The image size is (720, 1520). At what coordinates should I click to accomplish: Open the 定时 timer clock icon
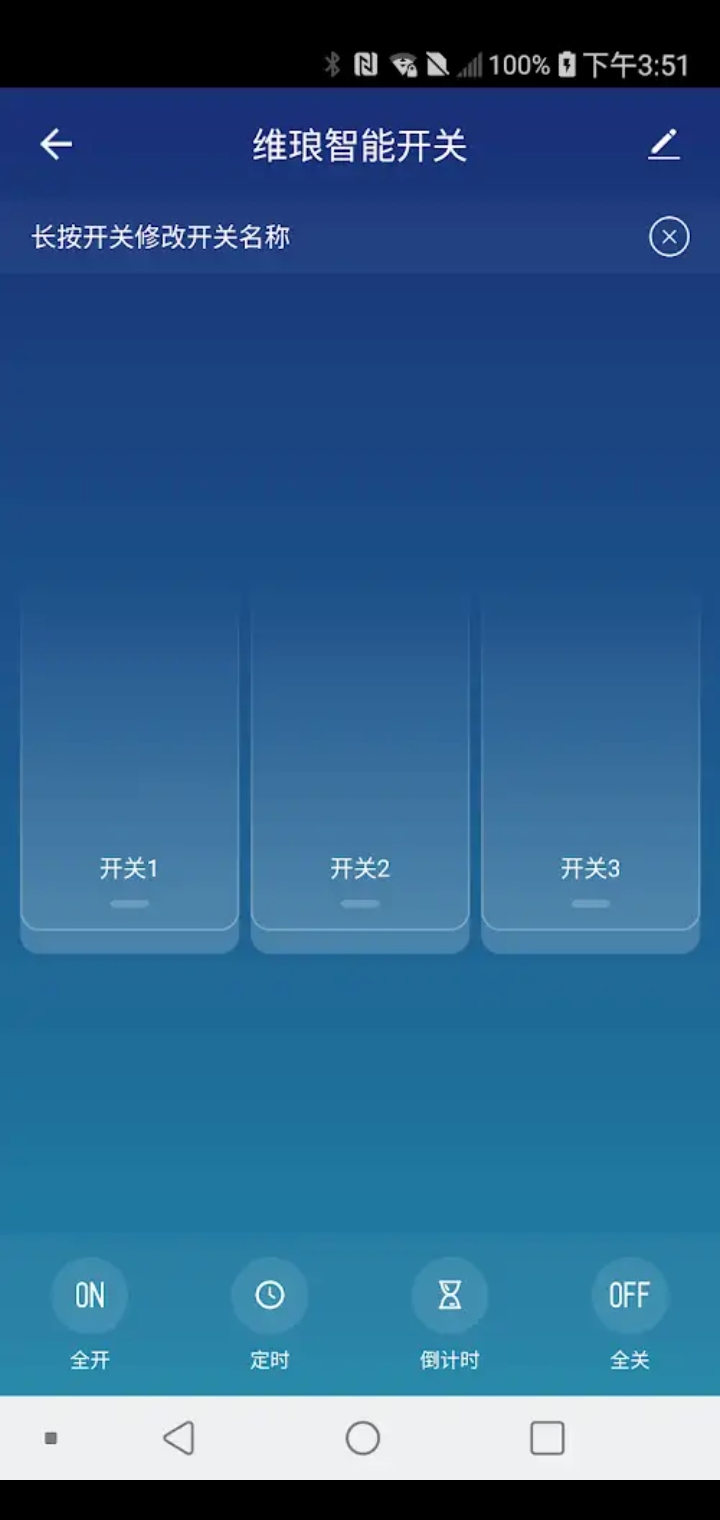269,1295
